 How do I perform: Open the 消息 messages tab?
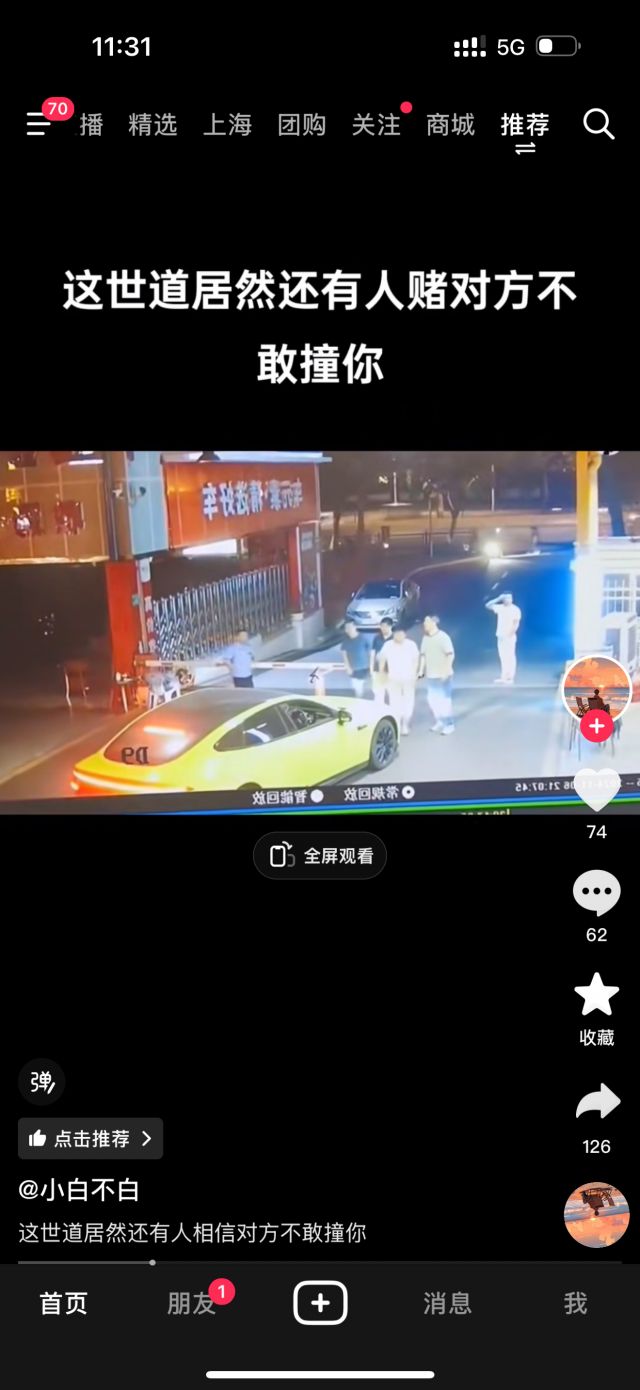click(x=447, y=1303)
